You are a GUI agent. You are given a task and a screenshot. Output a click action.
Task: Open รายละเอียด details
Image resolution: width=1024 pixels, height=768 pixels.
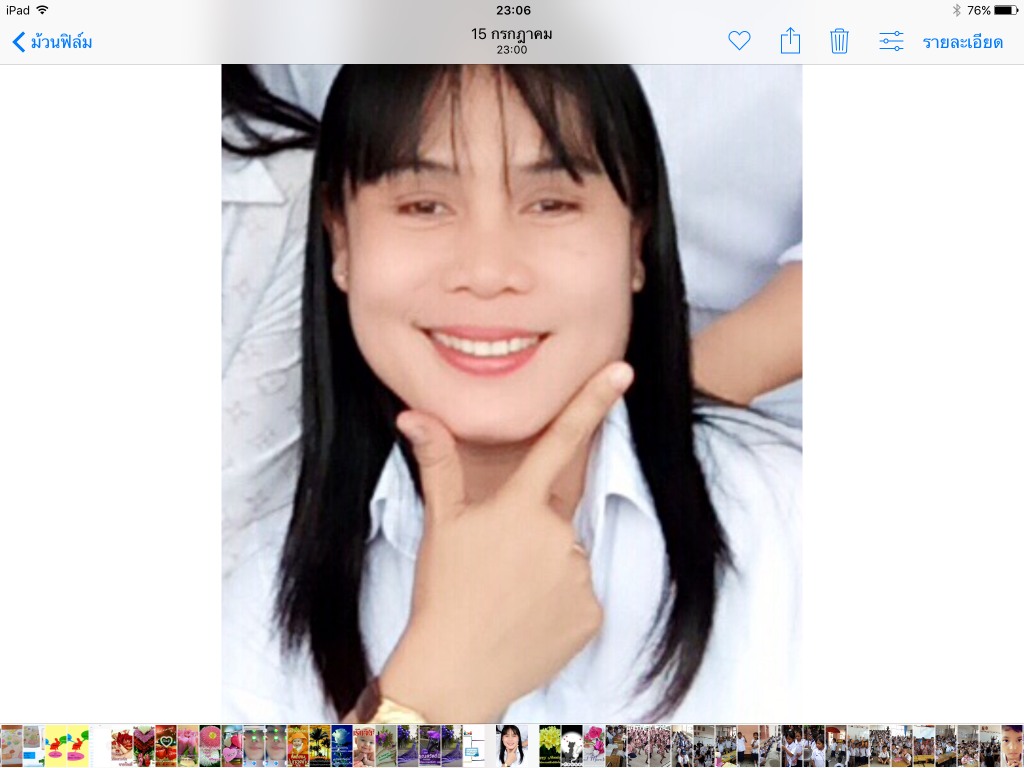click(x=962, y=42)
